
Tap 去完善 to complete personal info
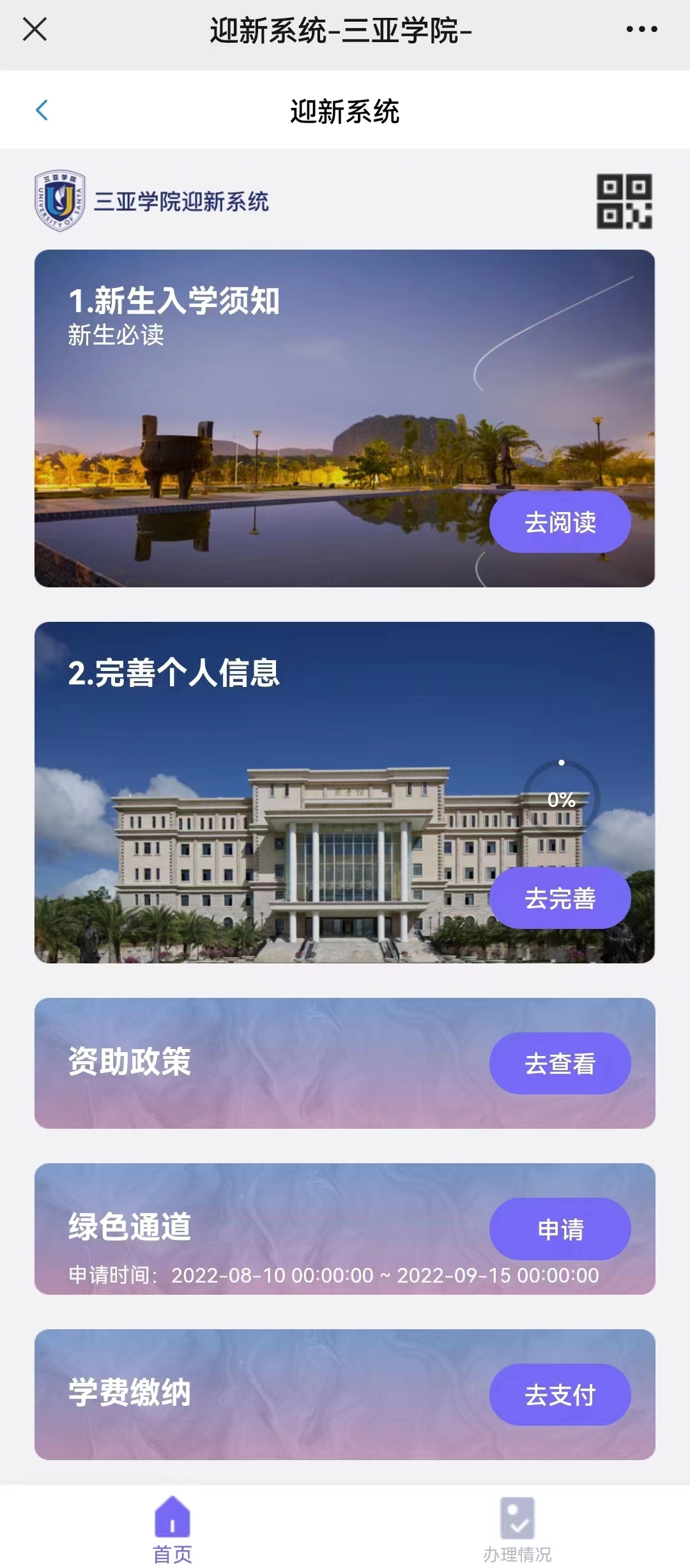click(559, 898)
